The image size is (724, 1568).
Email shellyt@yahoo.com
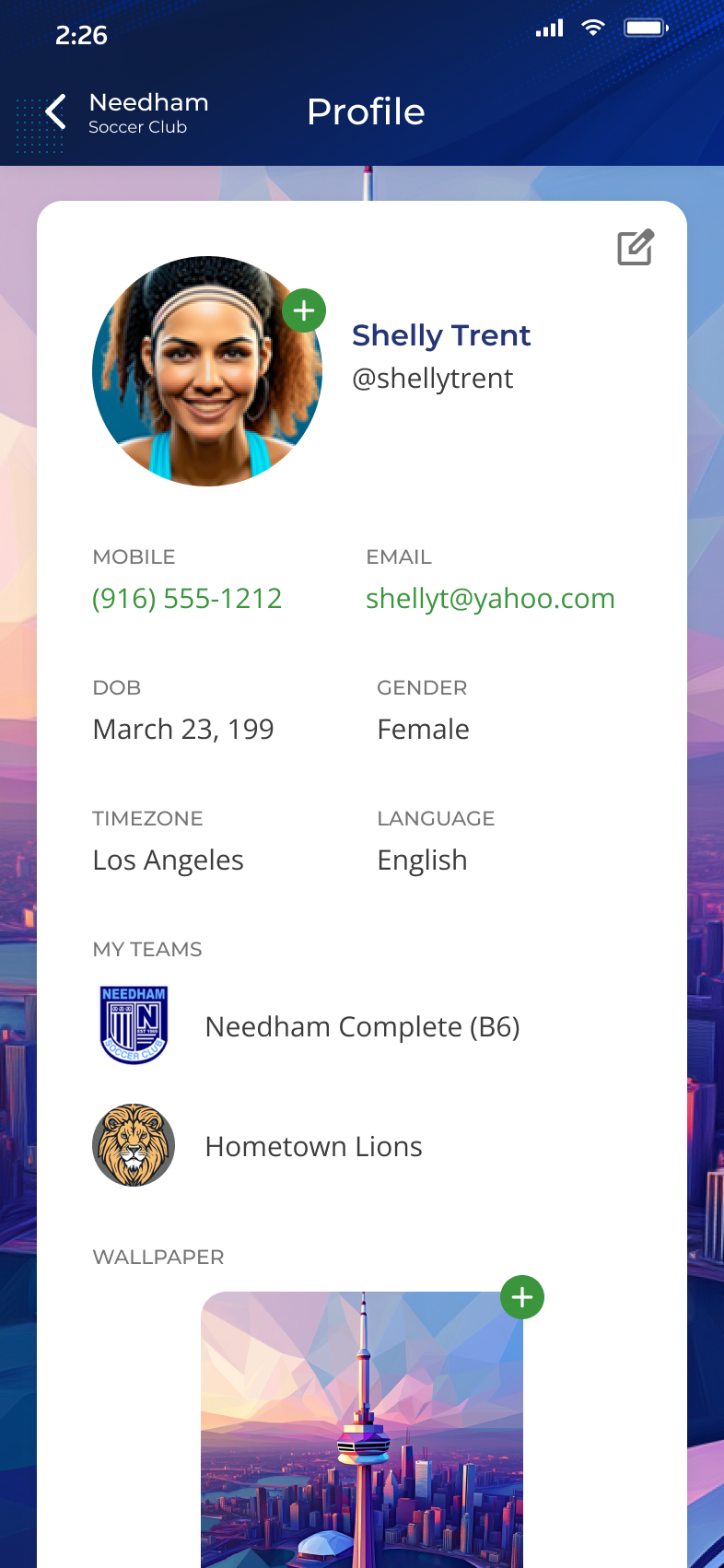coord(490,599)
